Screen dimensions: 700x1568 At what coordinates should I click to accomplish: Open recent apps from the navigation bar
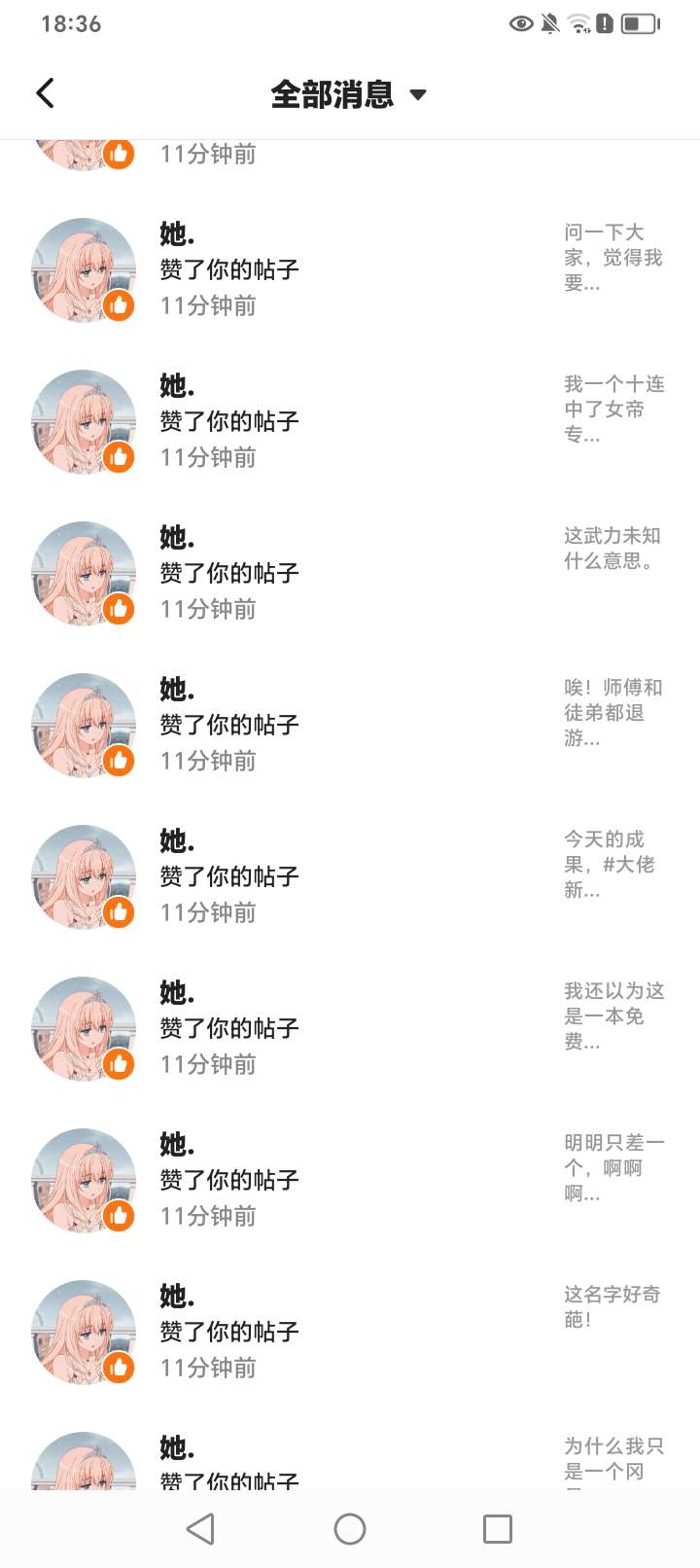(498, 1529)
